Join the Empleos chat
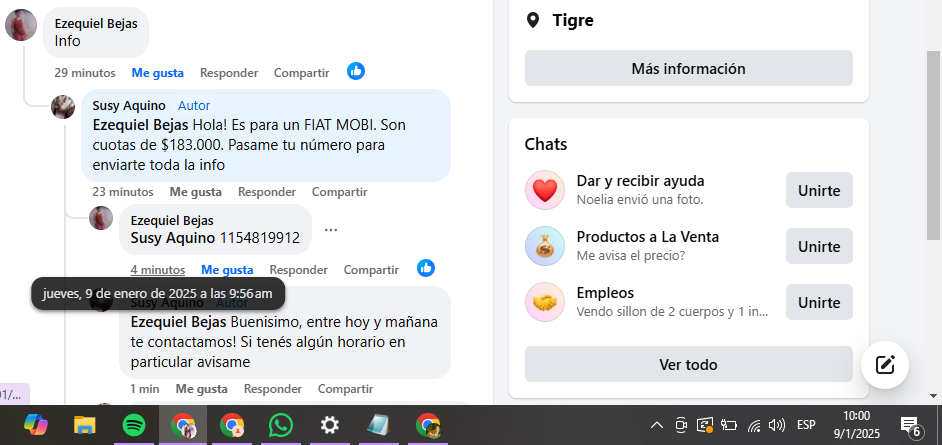 (819, 302)
